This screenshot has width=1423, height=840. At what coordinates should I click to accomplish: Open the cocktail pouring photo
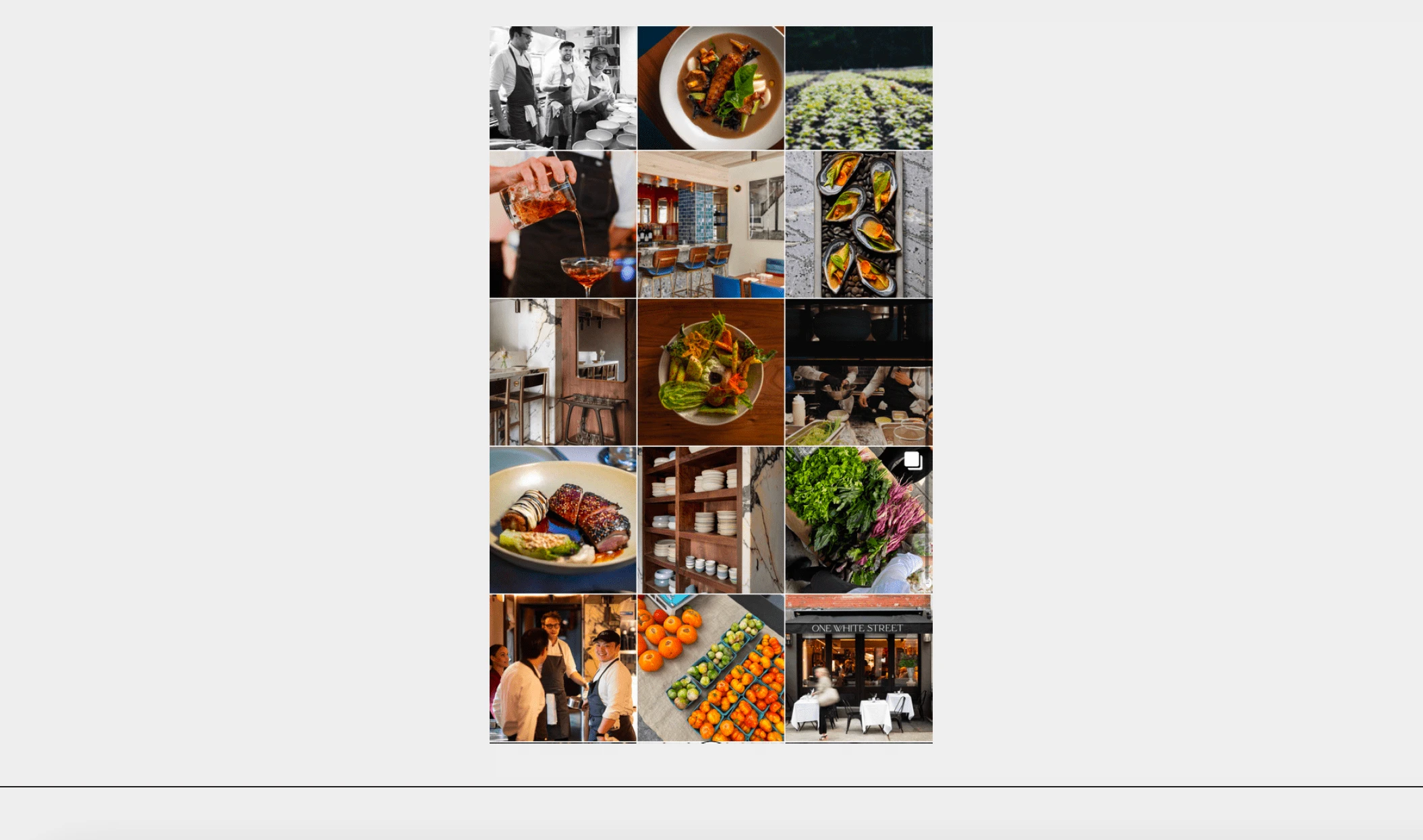562,224
